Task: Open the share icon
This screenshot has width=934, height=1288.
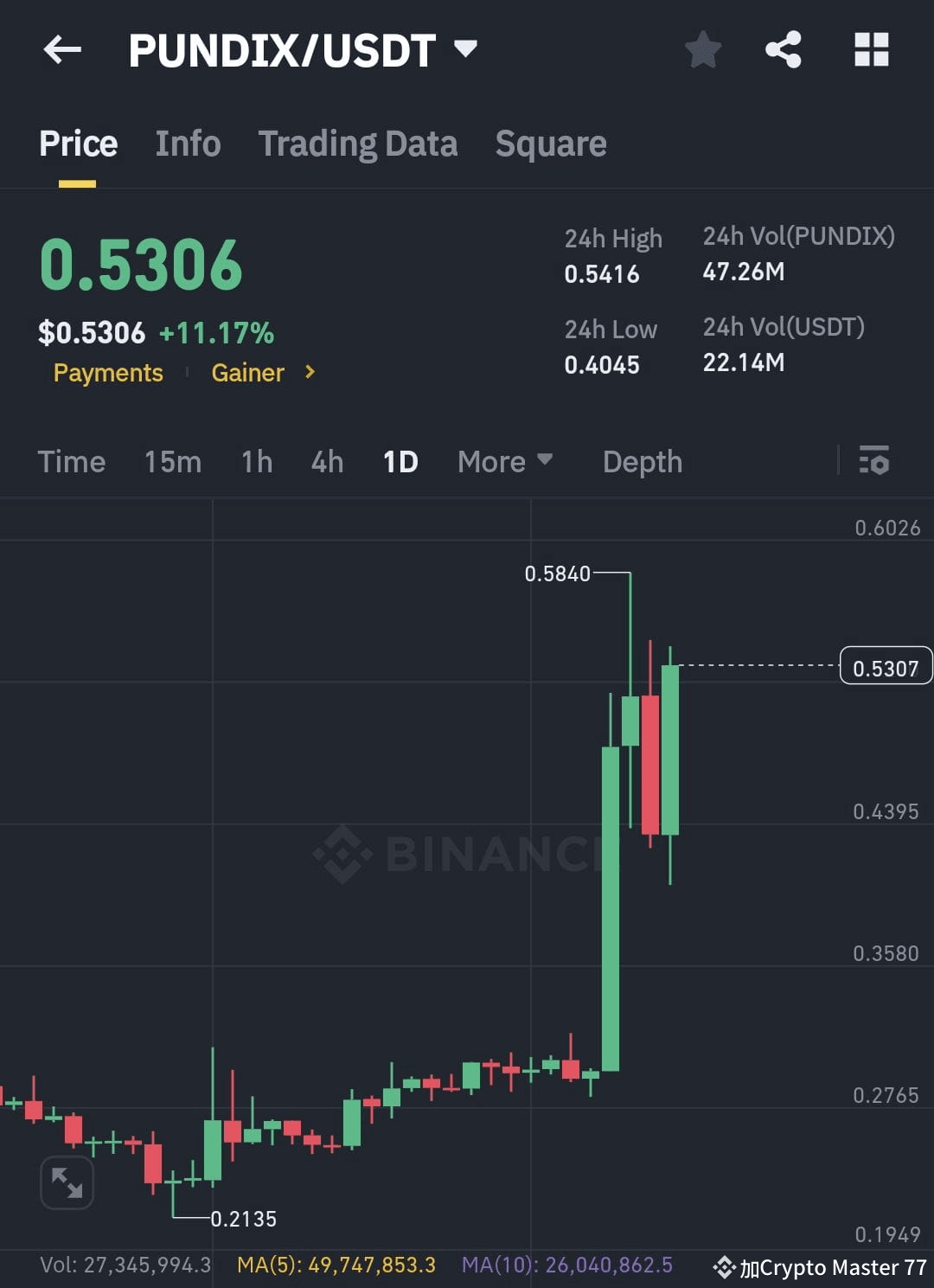Action: (x=784, y=49)
